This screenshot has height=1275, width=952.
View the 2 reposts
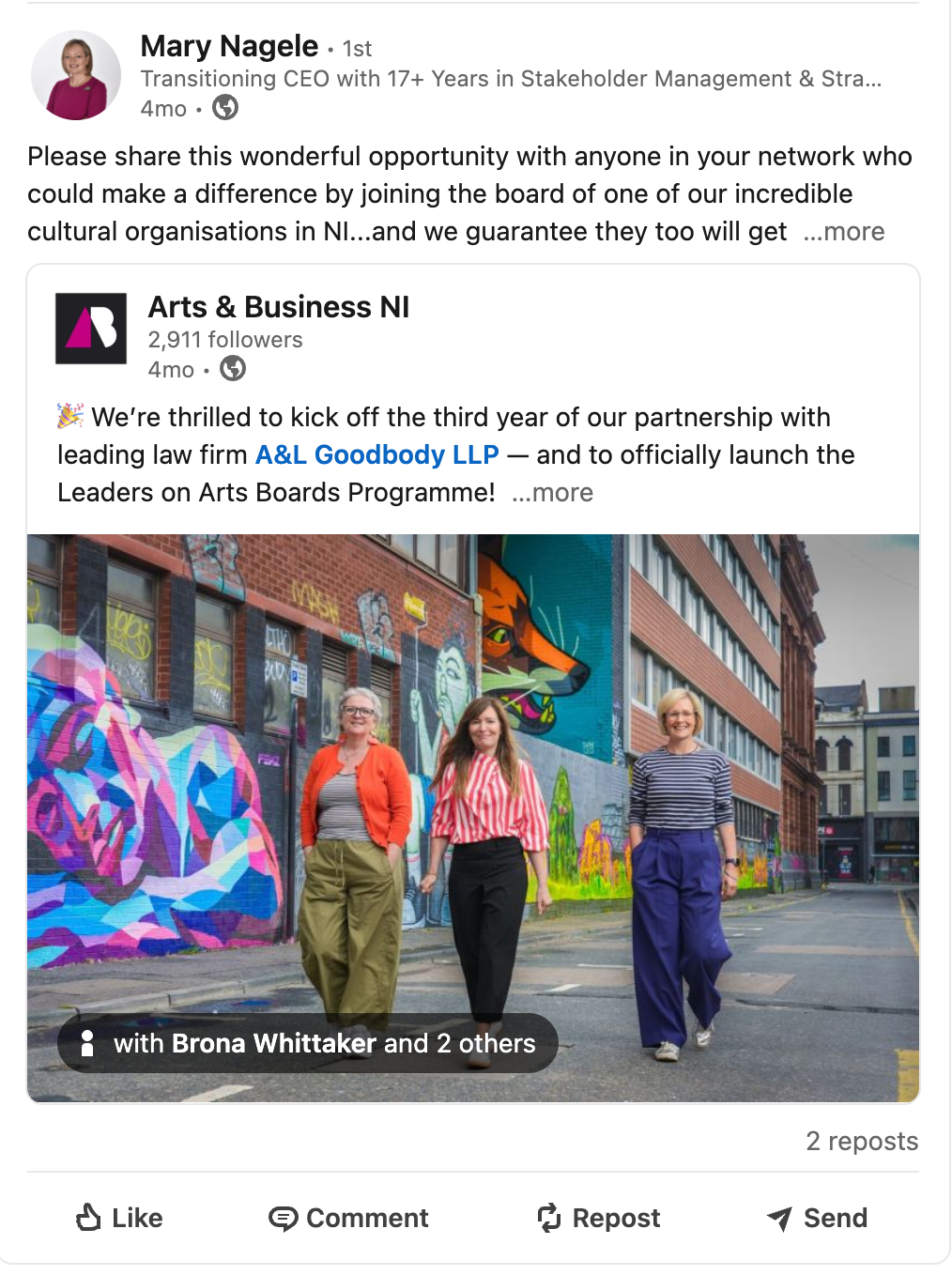[861, 1141]
